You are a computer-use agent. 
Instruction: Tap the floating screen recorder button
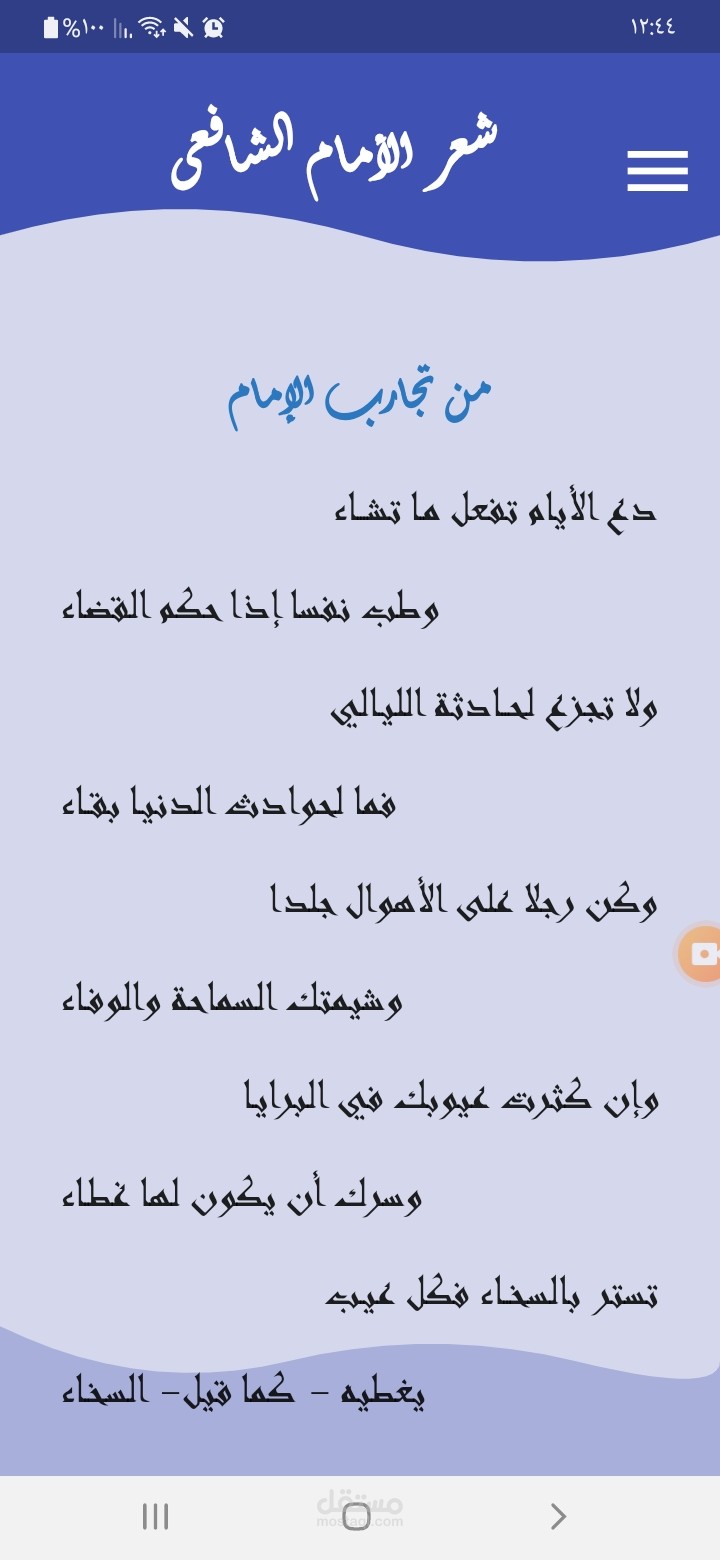click(x=701, y=954)
